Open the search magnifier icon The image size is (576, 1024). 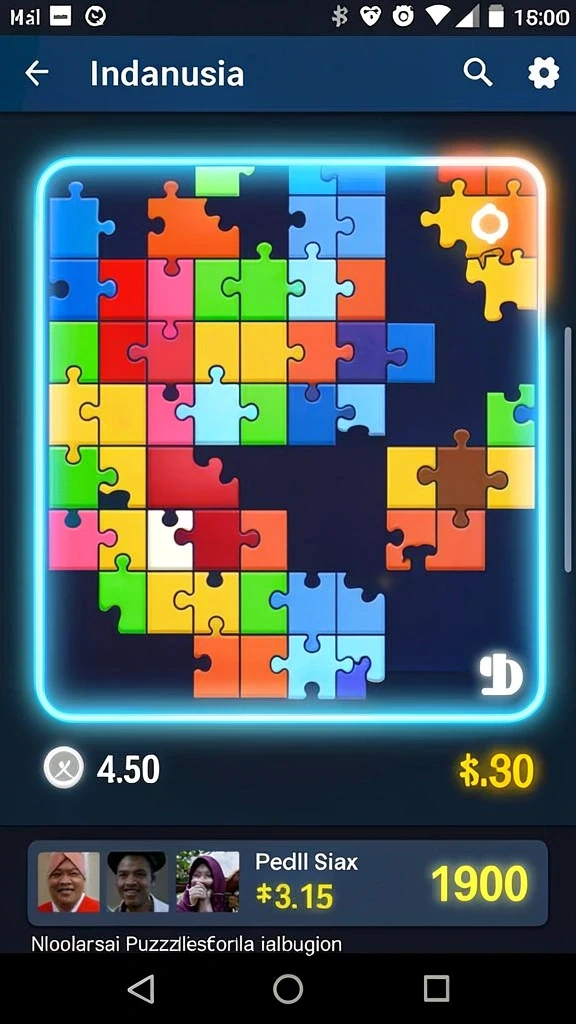pos(478,72)
